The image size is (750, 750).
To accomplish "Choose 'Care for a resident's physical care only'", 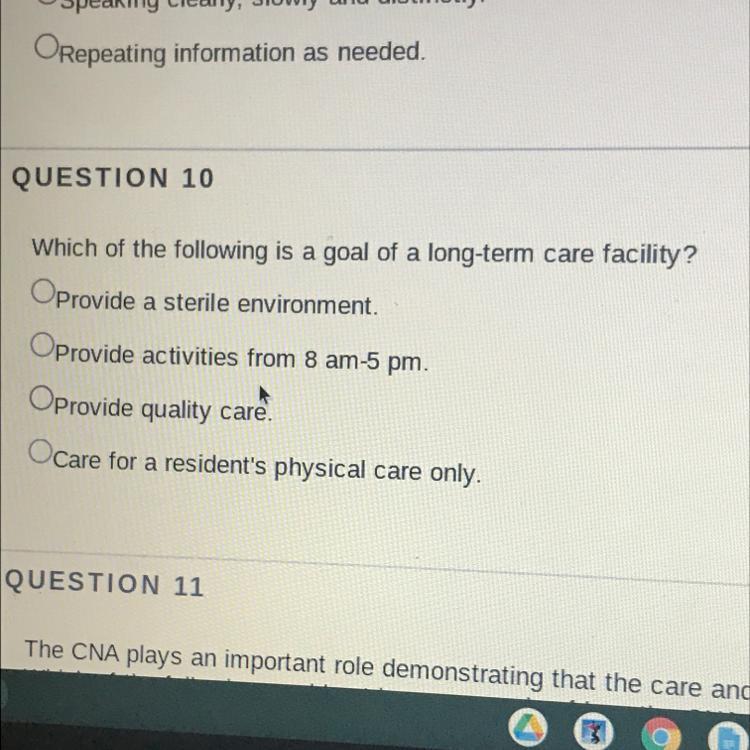I will coord(41,451).
